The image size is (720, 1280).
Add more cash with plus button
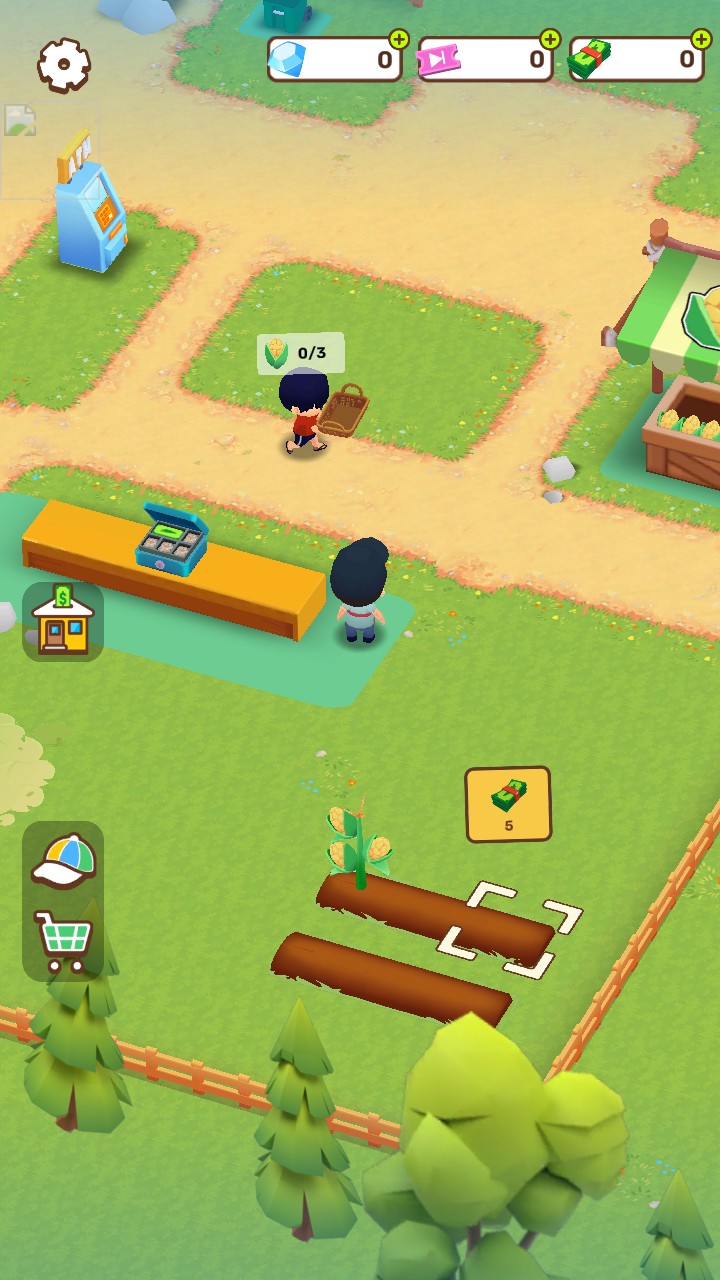(701, 40)
